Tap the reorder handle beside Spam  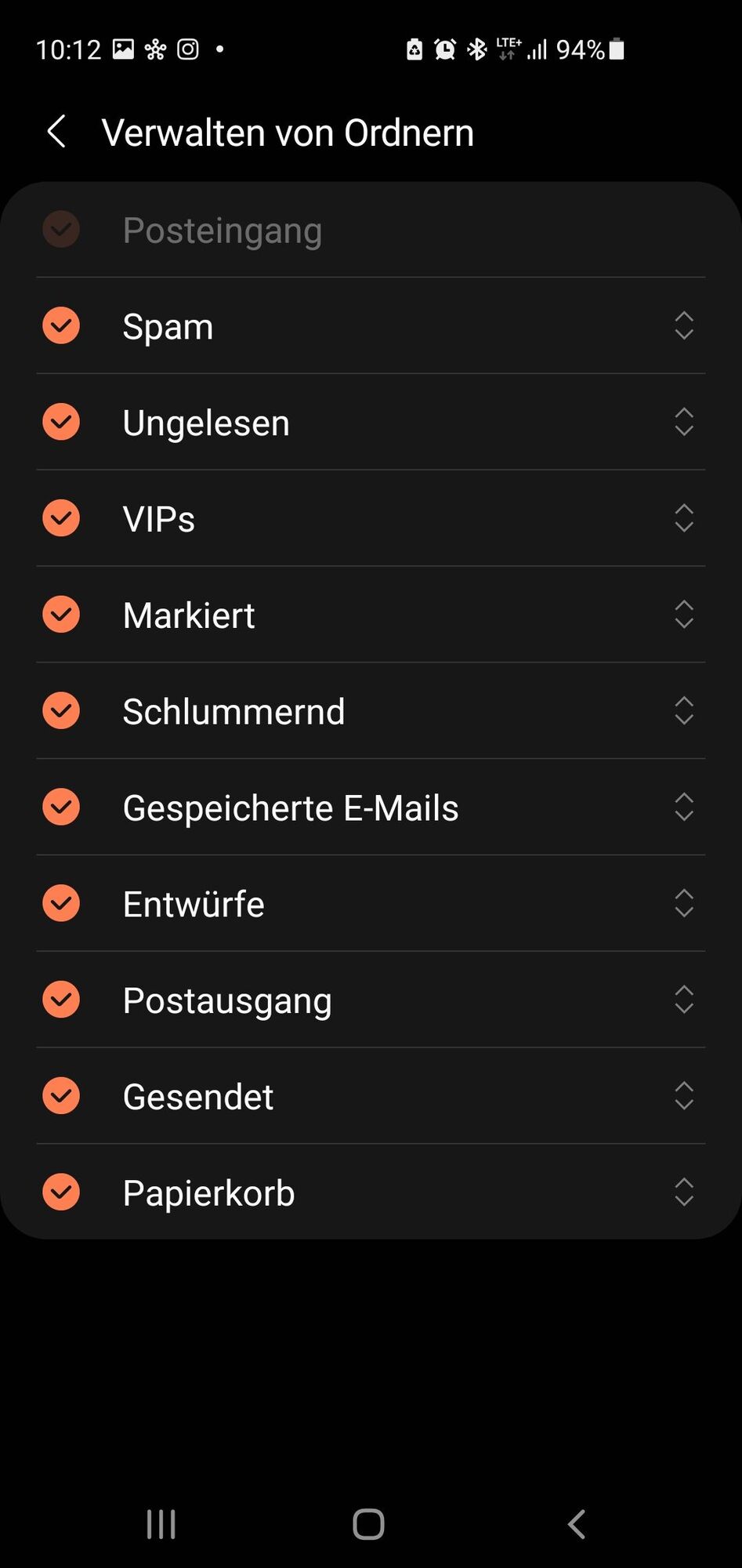click(683, 325)
